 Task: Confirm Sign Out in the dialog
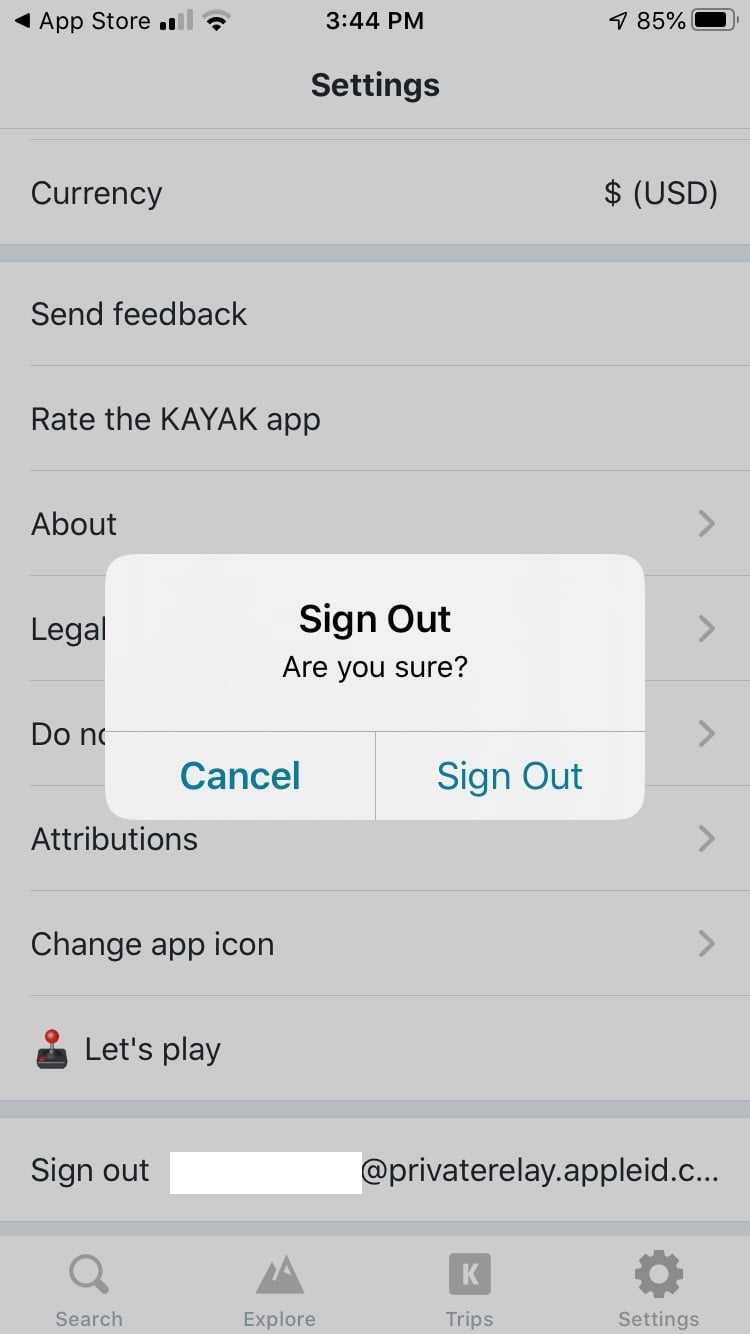[x=510, y=775]
